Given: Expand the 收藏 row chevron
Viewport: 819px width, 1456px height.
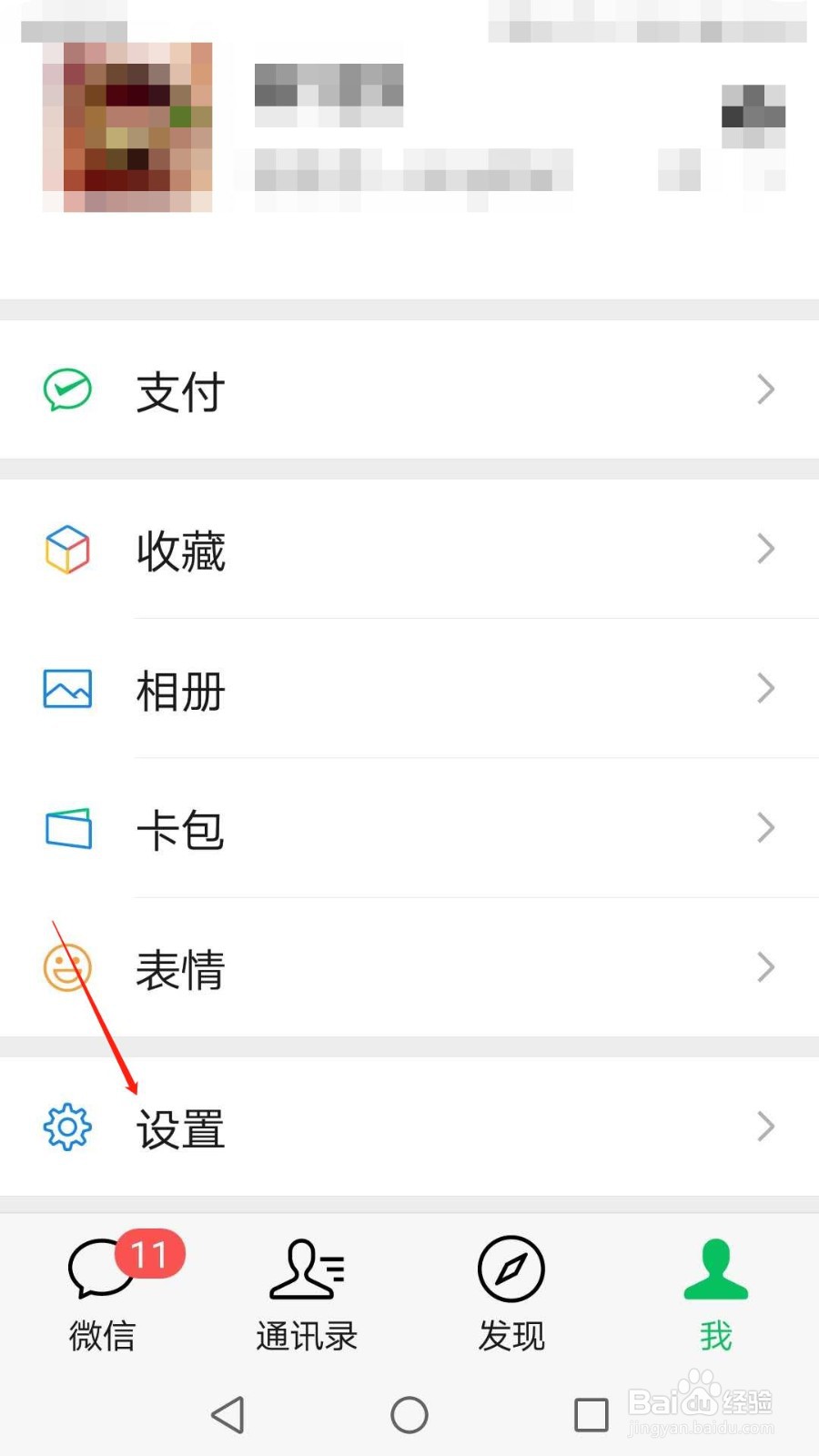Looking at the screenshot, I should (x=765, y=550).
